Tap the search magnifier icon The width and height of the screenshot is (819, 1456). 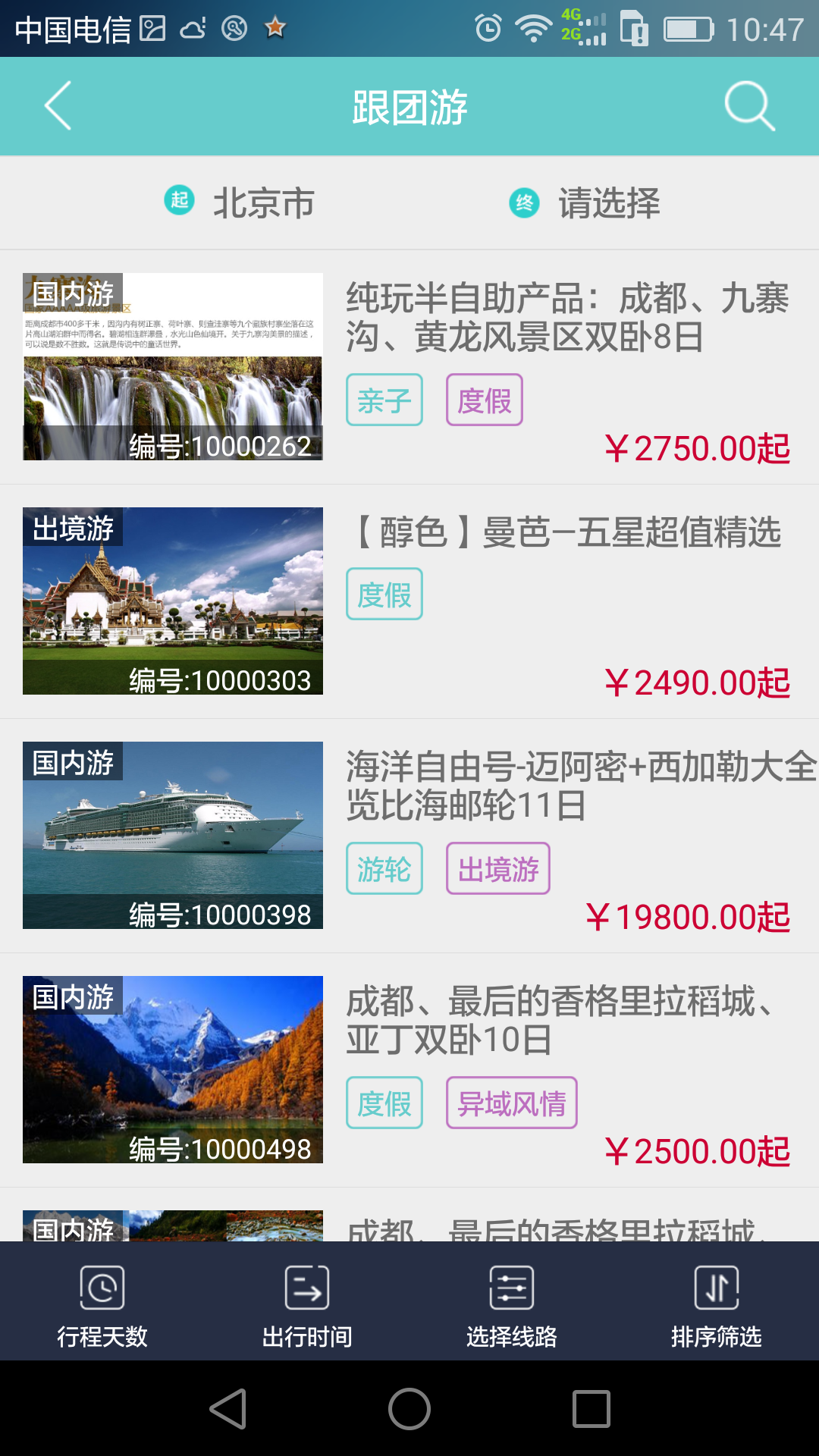[x=748, y=106]
